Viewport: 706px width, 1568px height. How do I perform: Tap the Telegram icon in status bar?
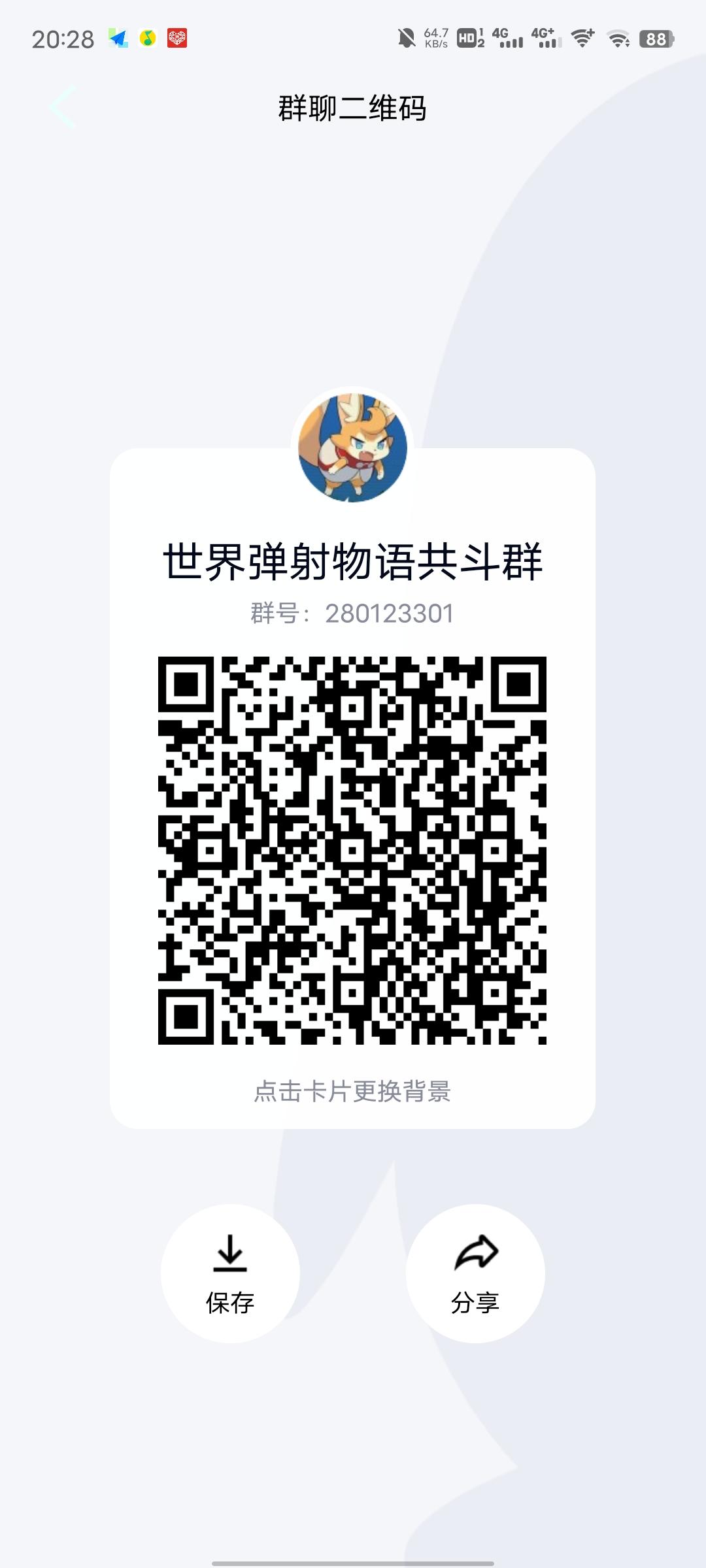(116, 39)
